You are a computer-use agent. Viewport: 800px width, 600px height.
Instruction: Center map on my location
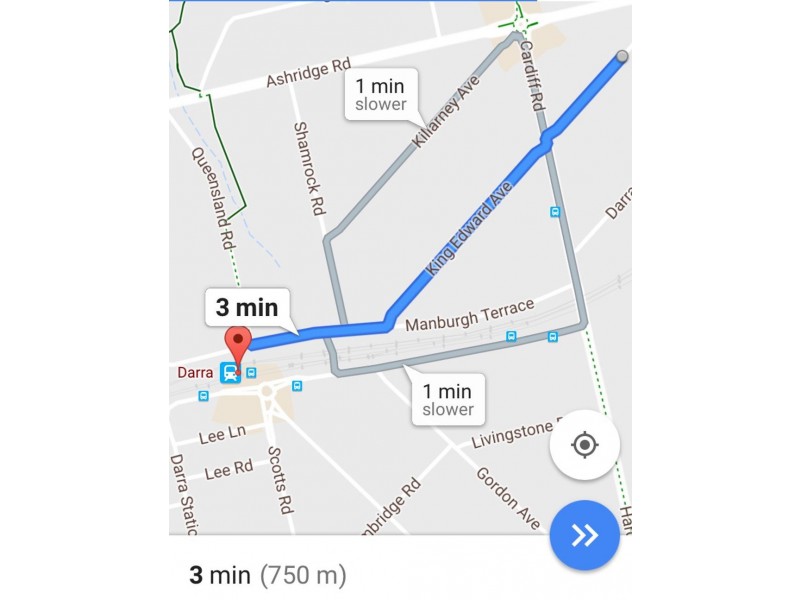585,445
